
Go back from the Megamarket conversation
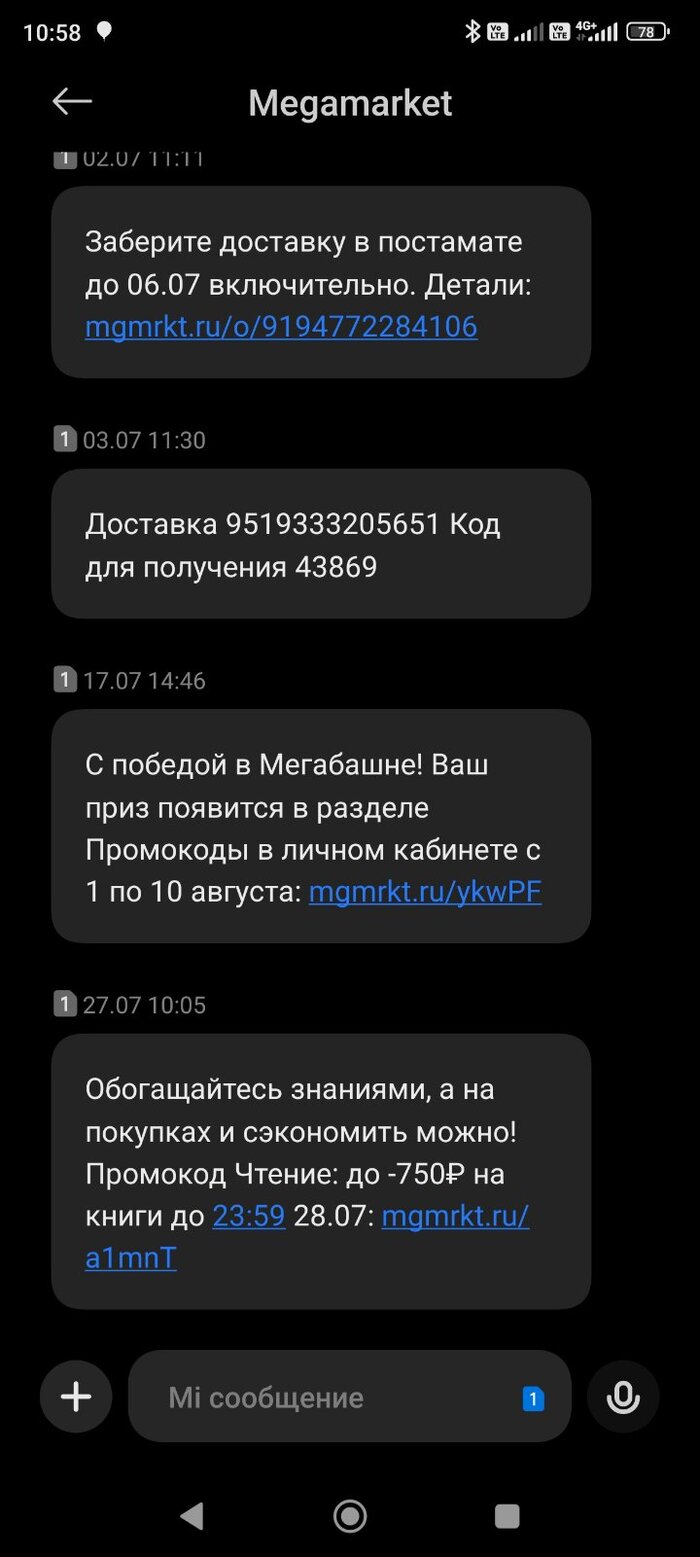pos(72,102)
